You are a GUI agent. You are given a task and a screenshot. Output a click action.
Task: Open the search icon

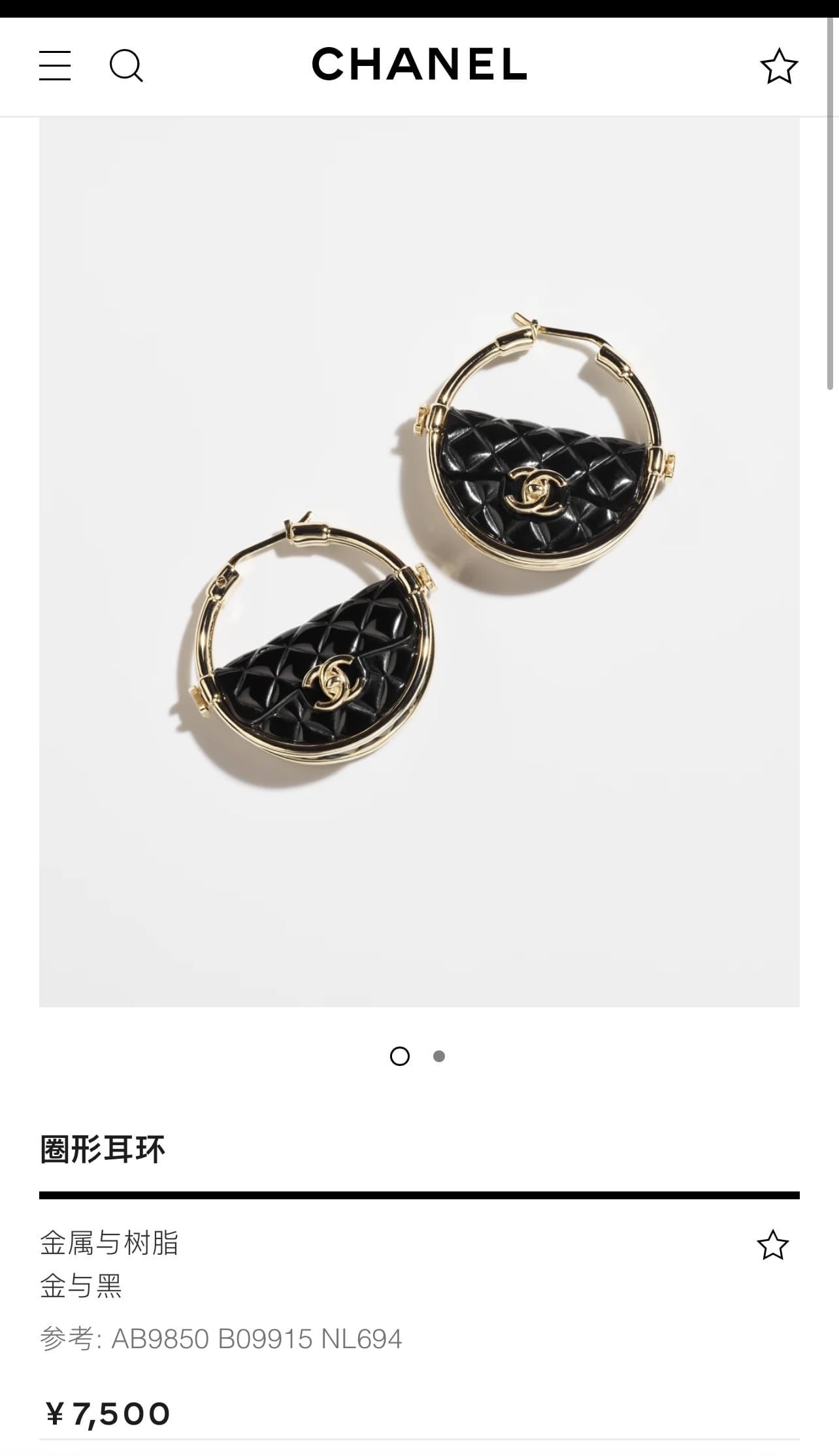click(x=125, y=66)
